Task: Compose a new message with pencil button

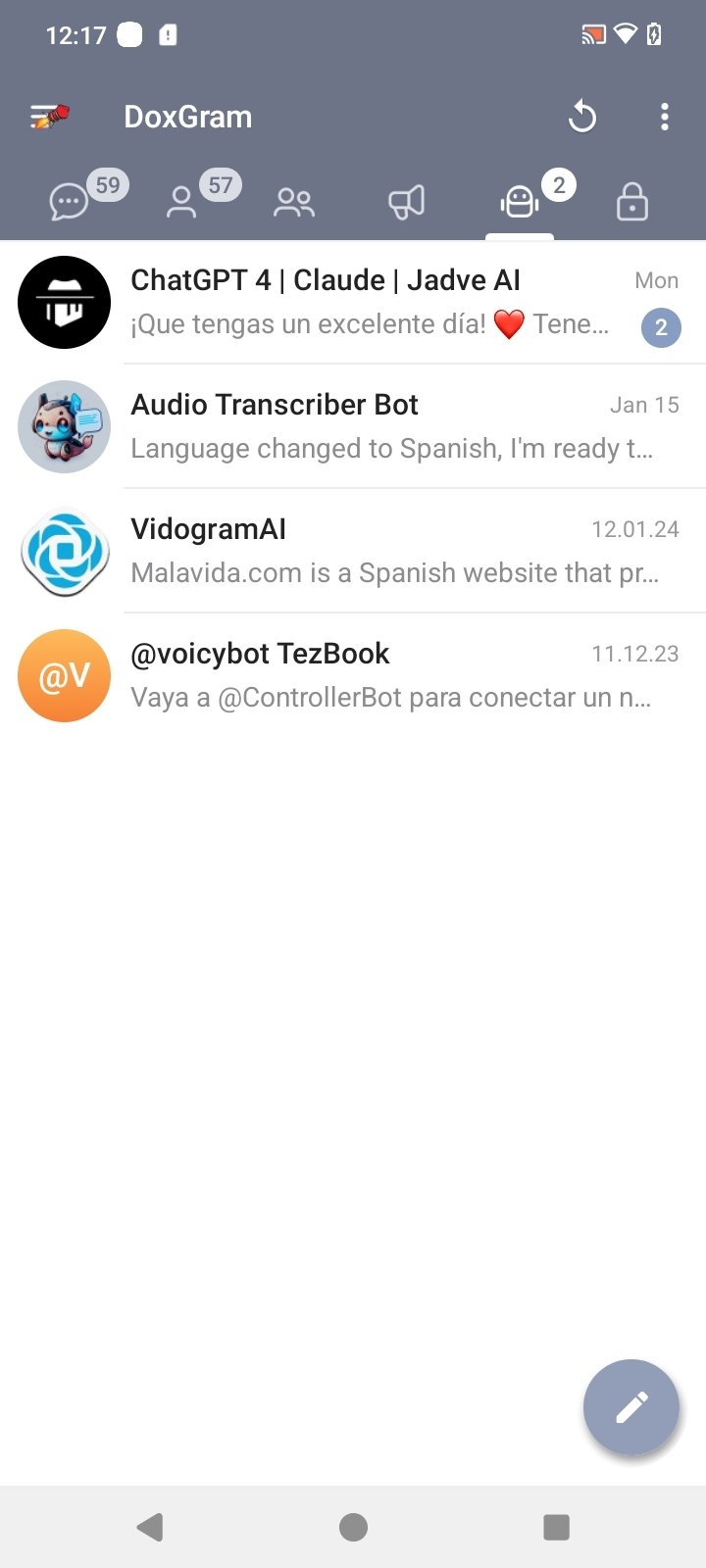Action: [x=630, y=1407]
